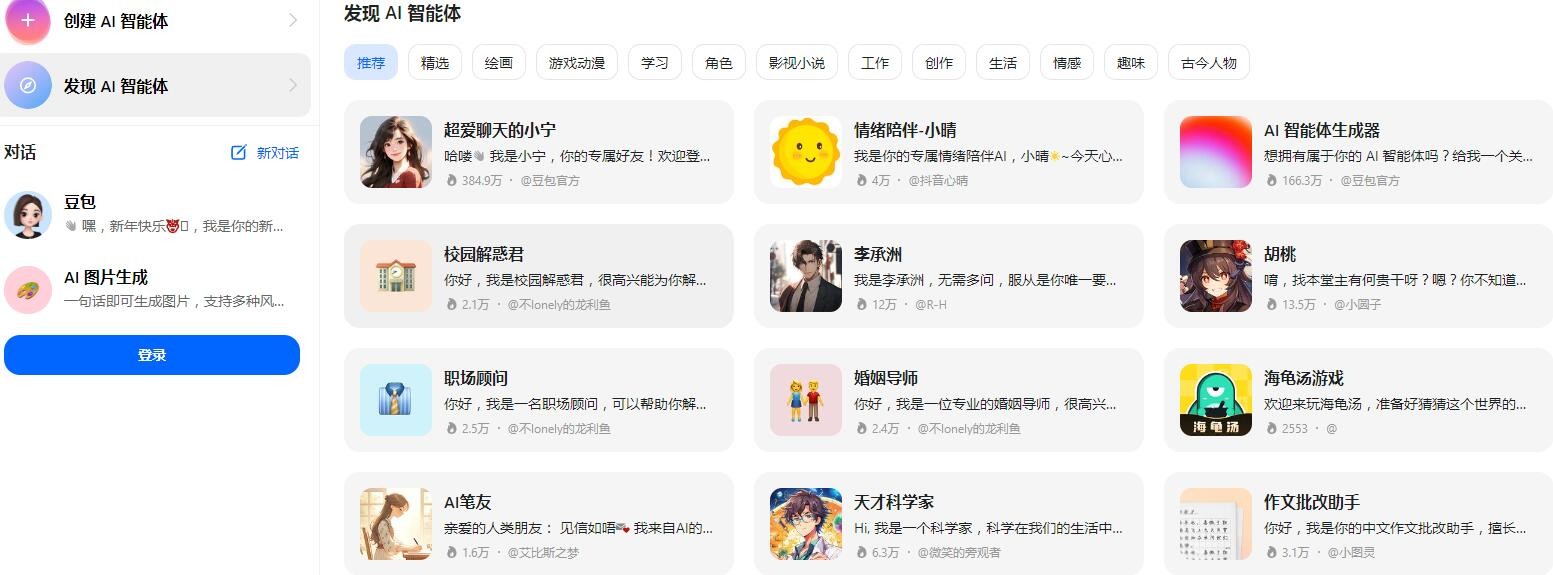The image size is (1553, 575).
Task: Open the 超爱聊天的小宁 agent card
Action: click(x=538, y=152)
